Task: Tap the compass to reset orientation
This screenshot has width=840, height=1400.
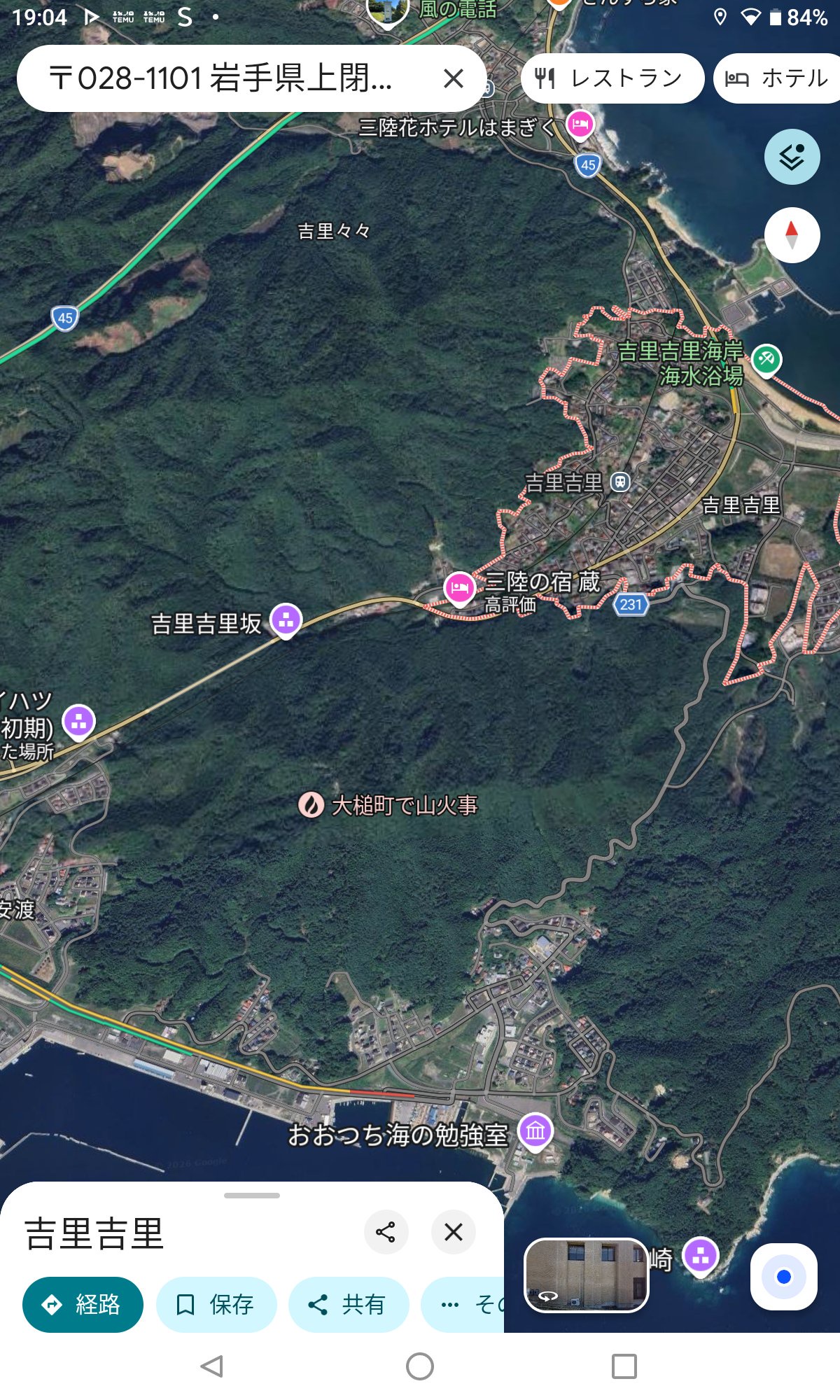Action: [792, 235]
